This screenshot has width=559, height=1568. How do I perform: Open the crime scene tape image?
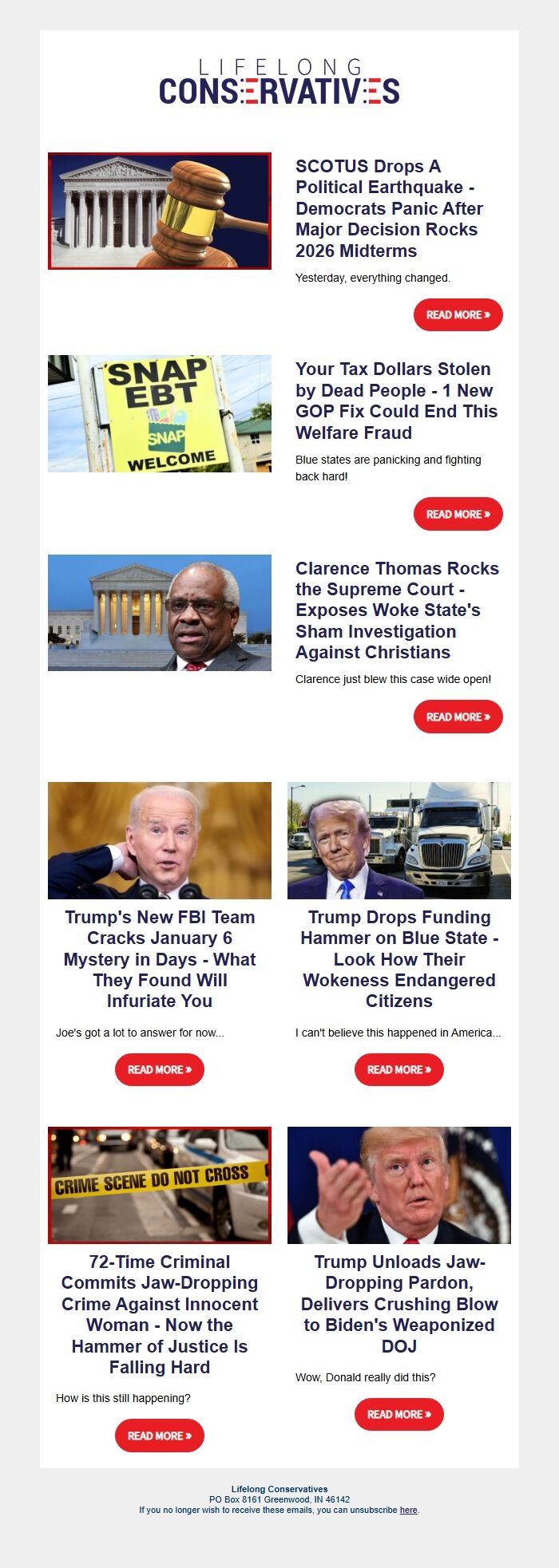(x=160, y=1185)
